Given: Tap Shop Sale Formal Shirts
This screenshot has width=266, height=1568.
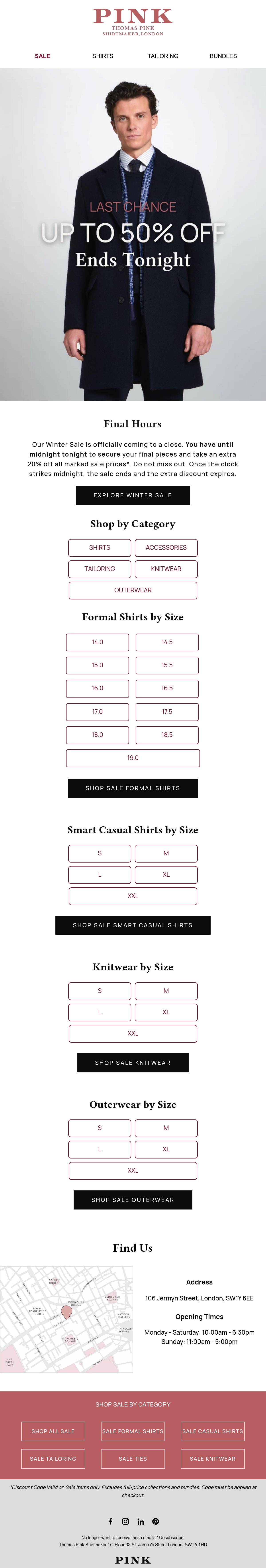Looking at the screenshot, I should pos(133,788).
